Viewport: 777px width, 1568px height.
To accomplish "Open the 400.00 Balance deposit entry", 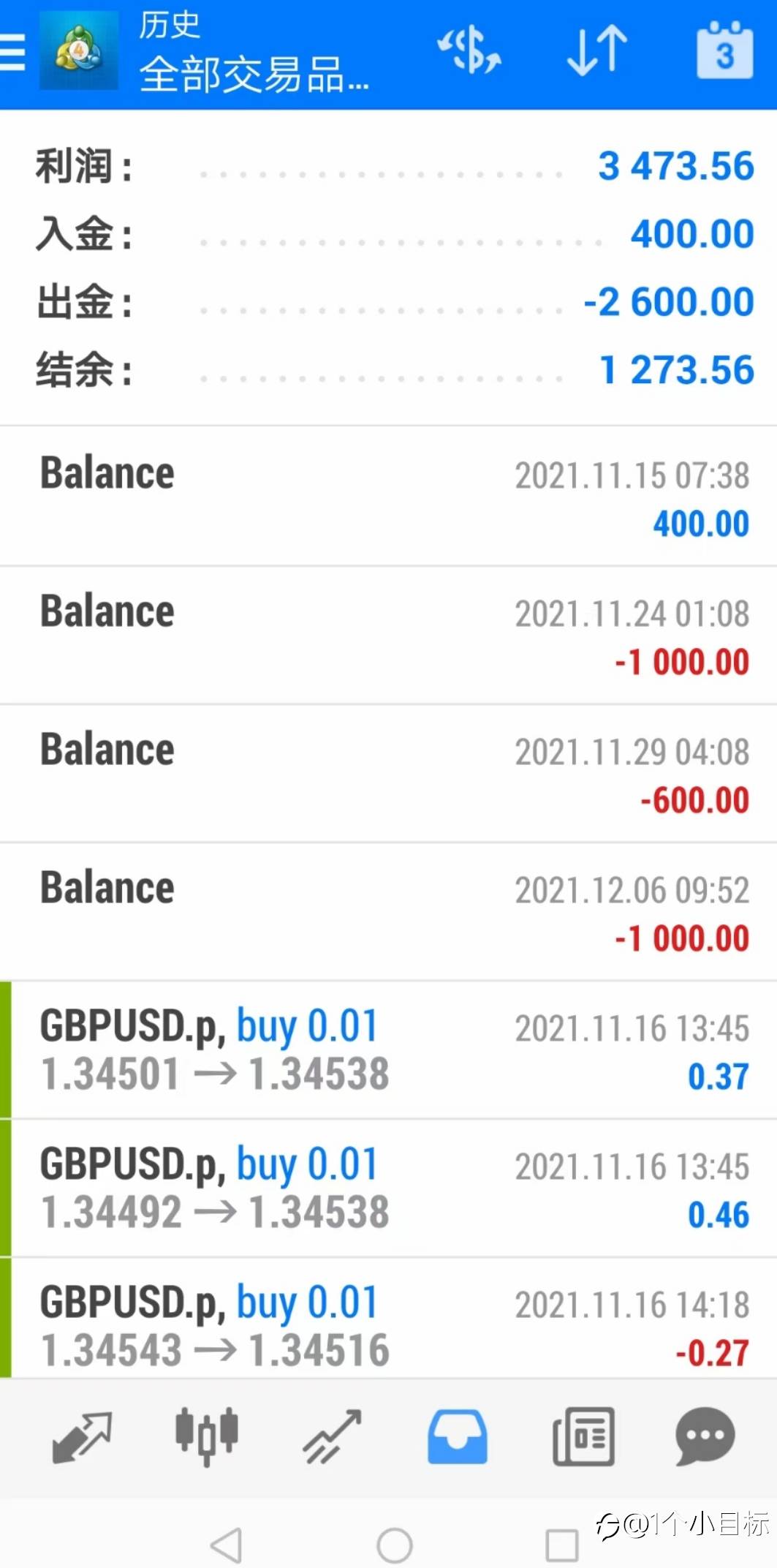I will tap(388, 496).
